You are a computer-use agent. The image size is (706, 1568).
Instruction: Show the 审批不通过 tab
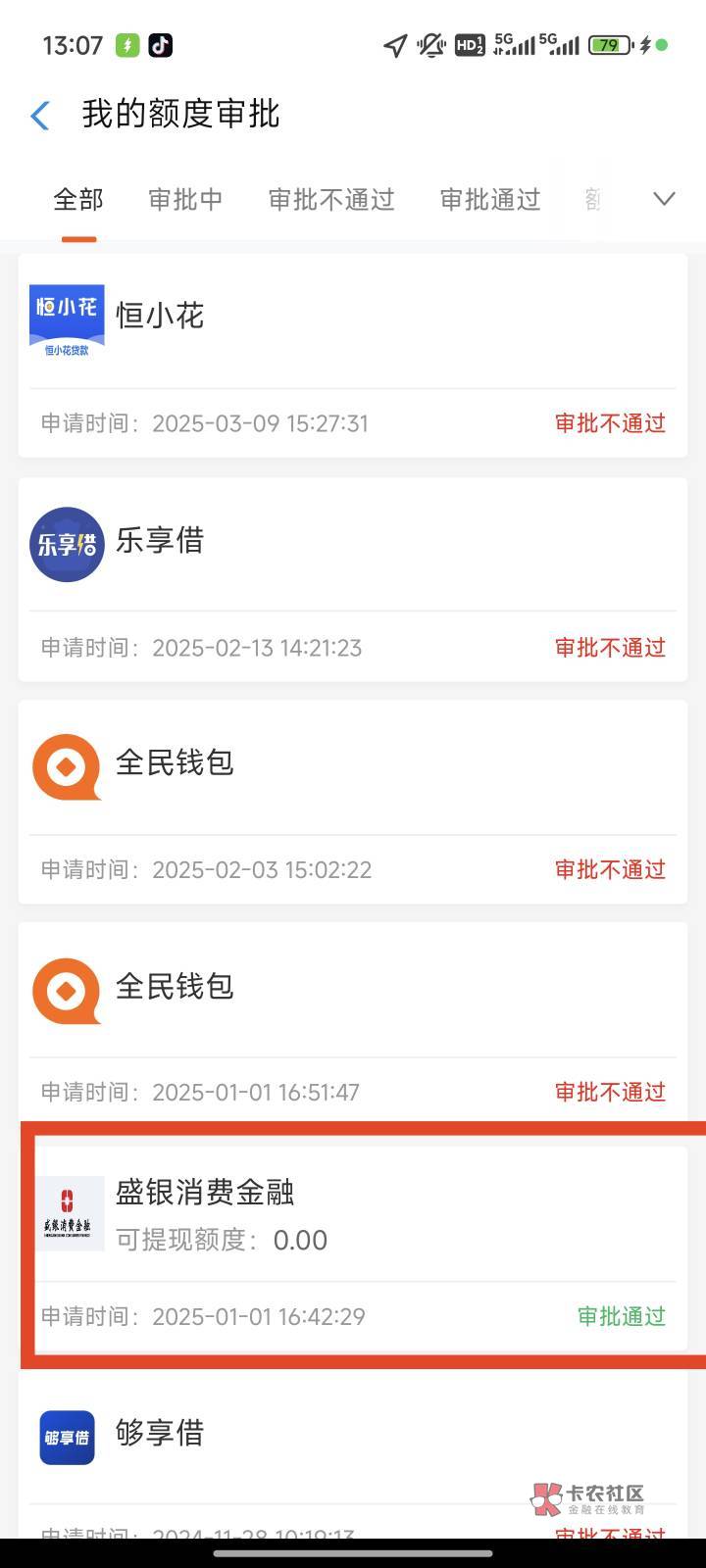(x=331, y=200)
